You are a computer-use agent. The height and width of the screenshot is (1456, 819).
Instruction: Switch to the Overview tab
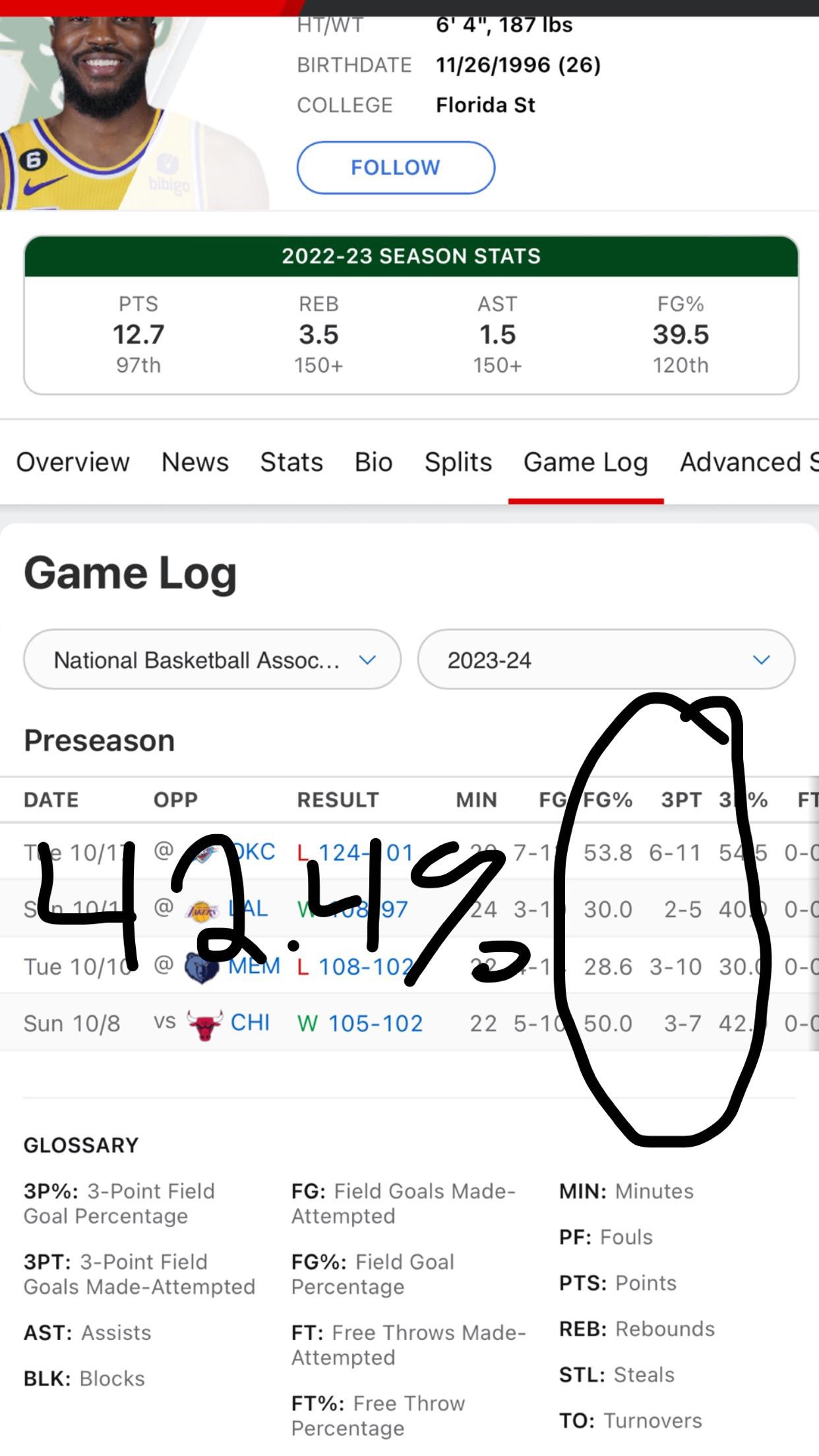pos(73,462)
